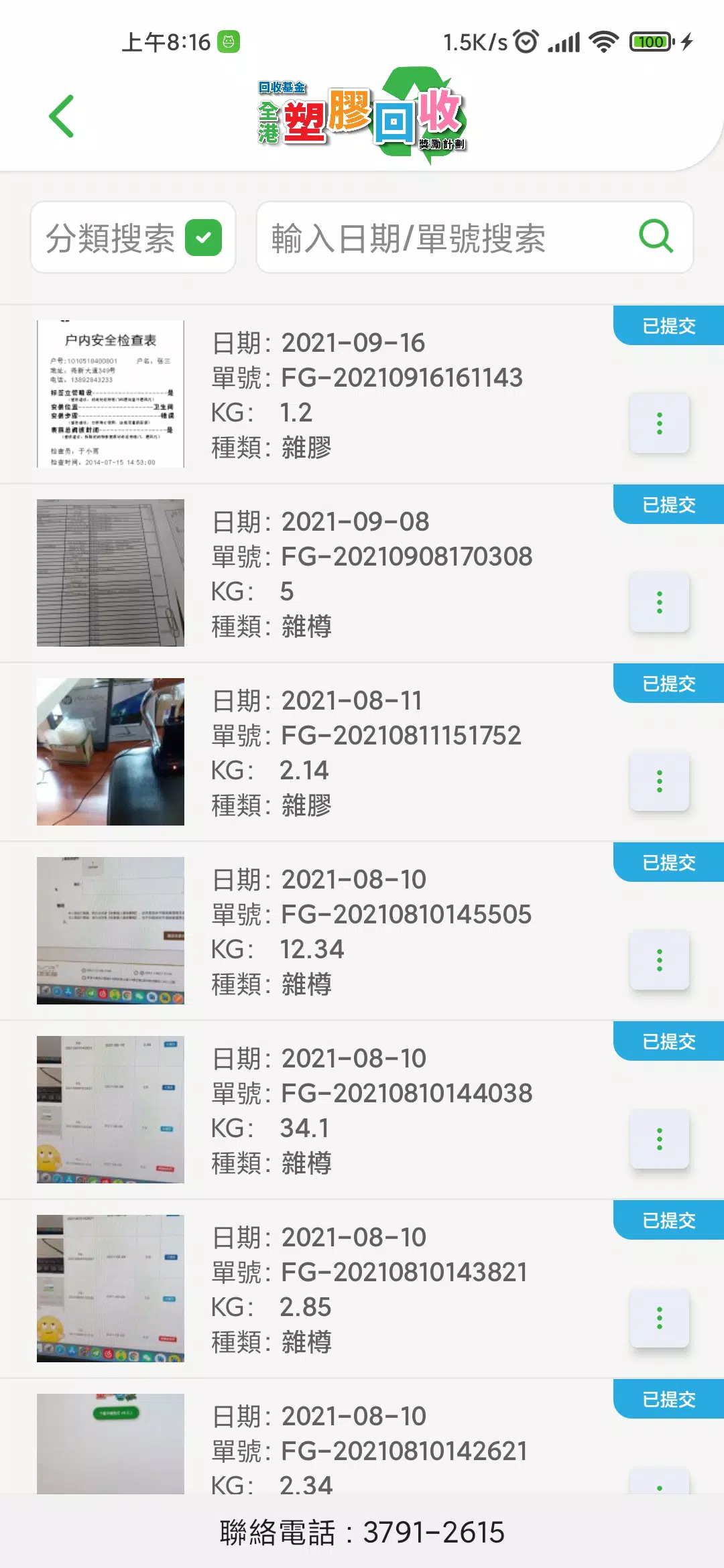Image resolution: width=724 pixels, height=1568 pixels.
Task: Open options menu for FG-20210908170308
Action: (659, 602)
